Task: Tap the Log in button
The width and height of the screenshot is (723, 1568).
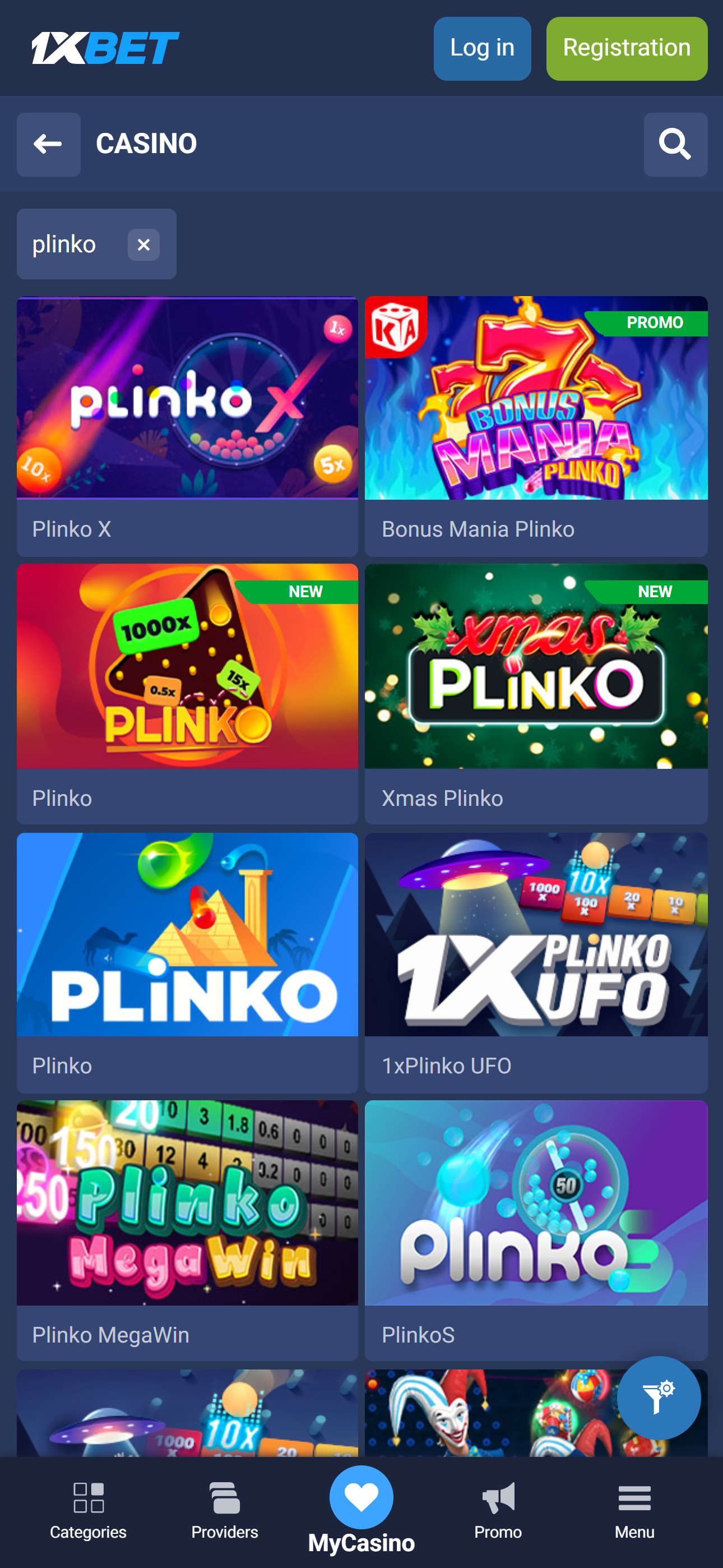Action: click(481, 49)
